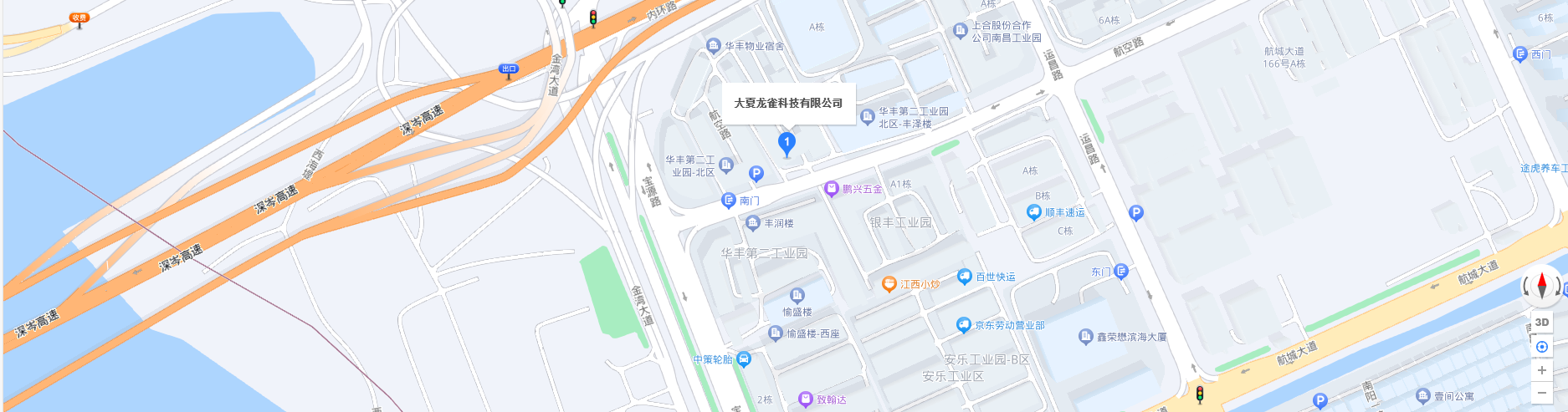Select the 鹏兴五金 shop marker
This screenshot has height=412, width=1568.
[x=832, y=189]
